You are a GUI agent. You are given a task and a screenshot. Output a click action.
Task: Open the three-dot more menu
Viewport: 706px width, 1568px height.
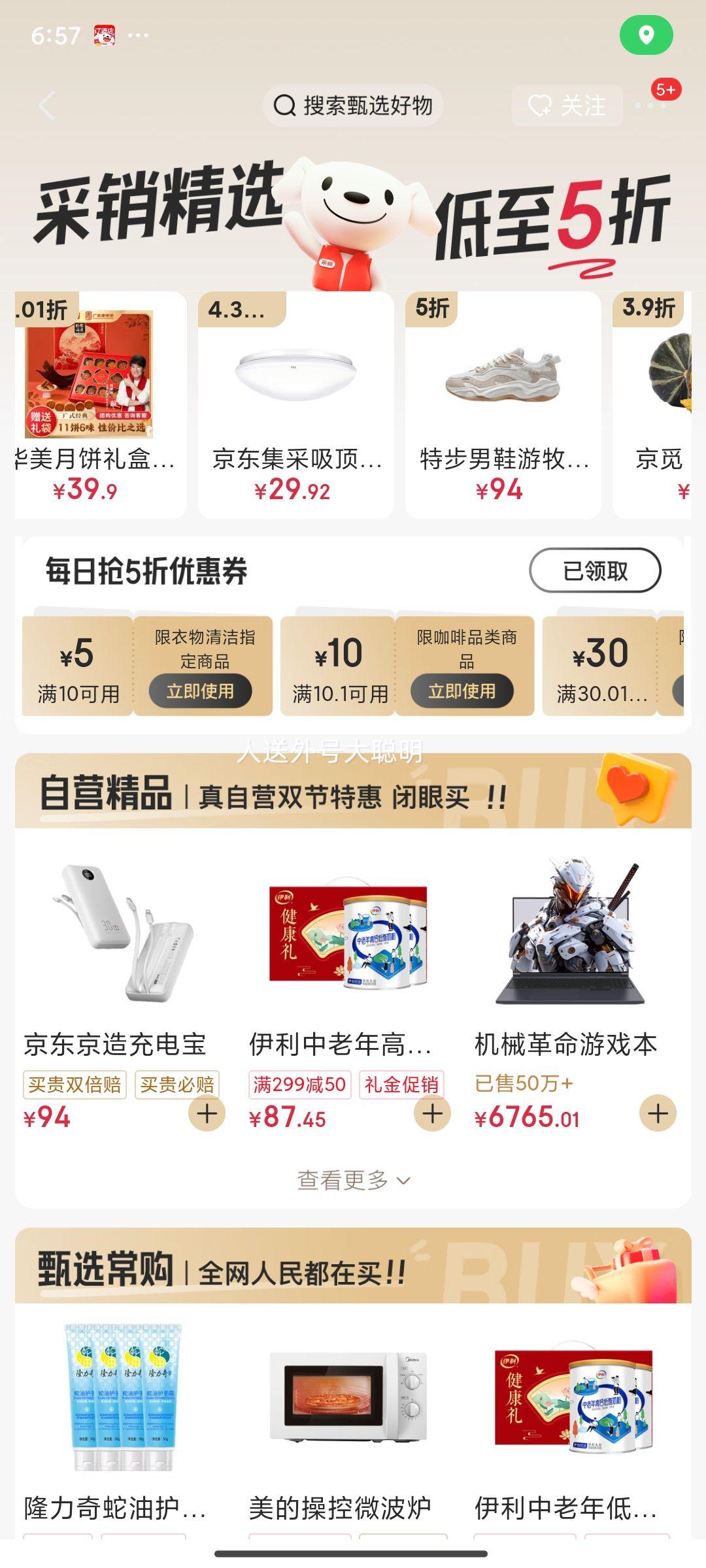click(x=649, y=106)
